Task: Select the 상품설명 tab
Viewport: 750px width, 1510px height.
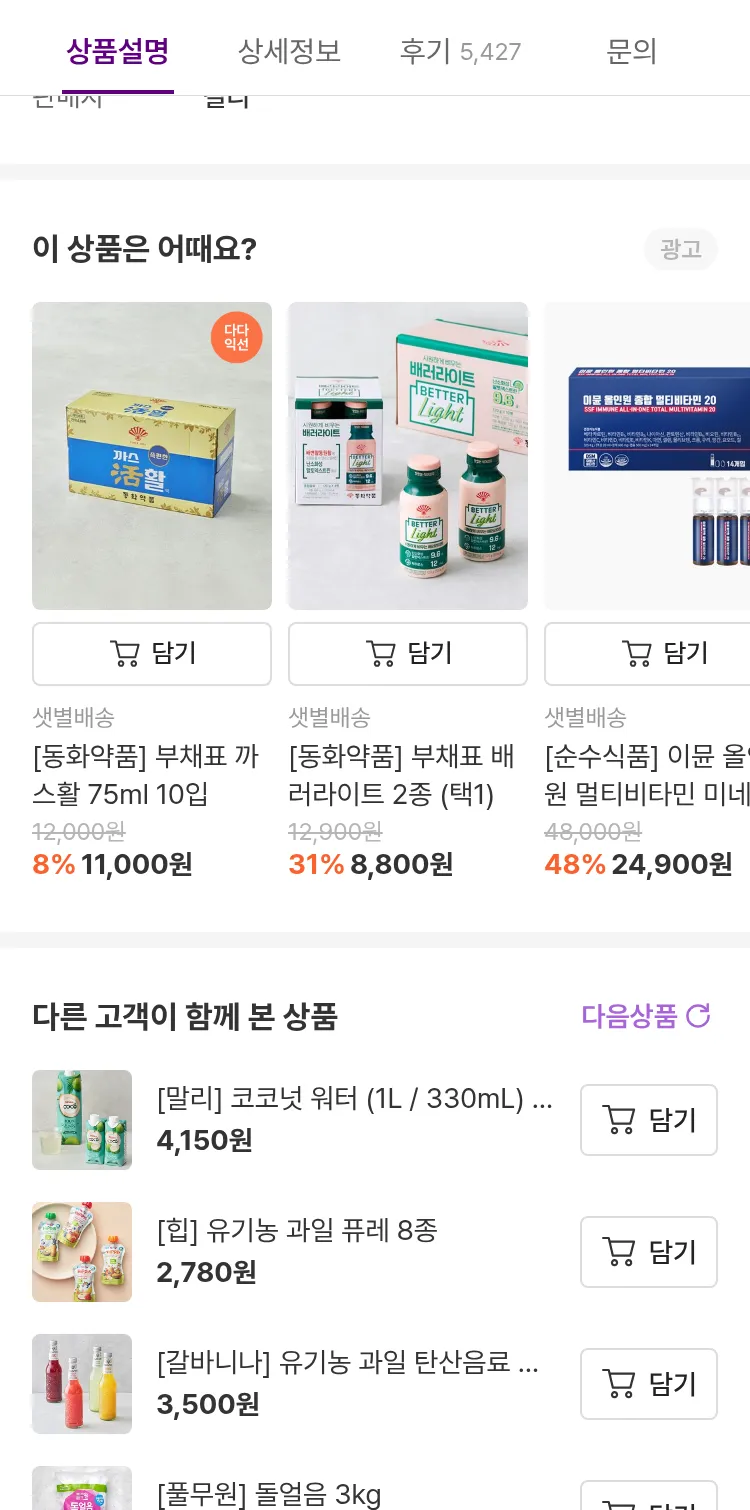Action: (x=118, y=51)
